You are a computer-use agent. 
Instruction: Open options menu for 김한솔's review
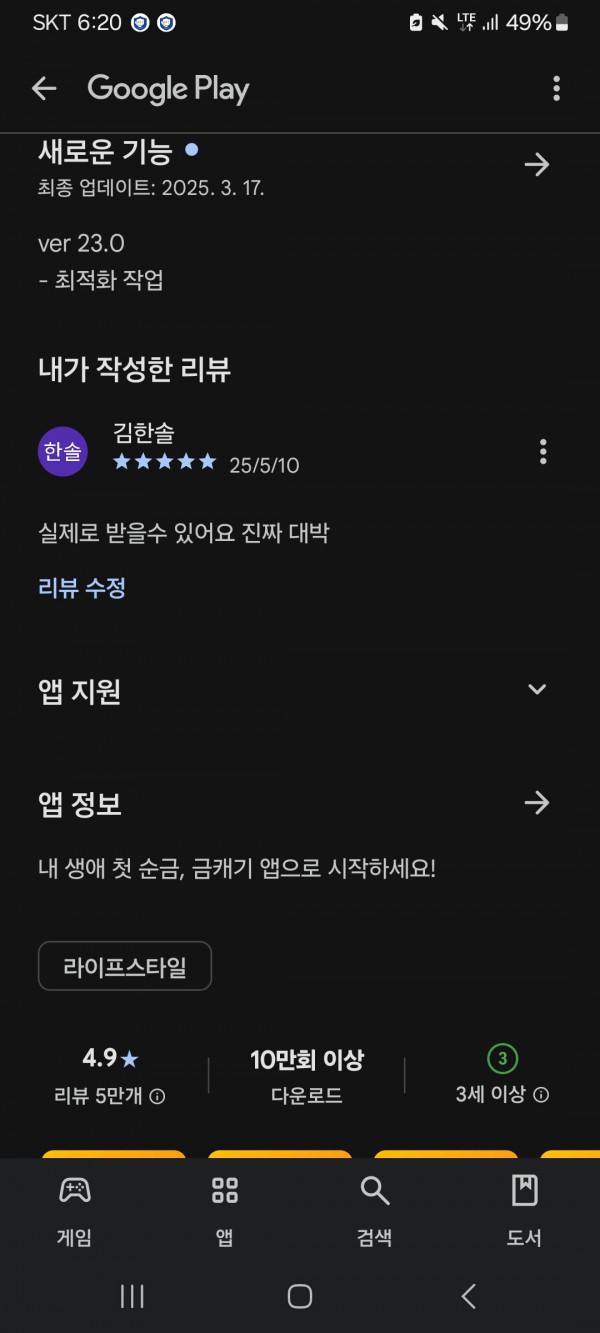[543, 451]
